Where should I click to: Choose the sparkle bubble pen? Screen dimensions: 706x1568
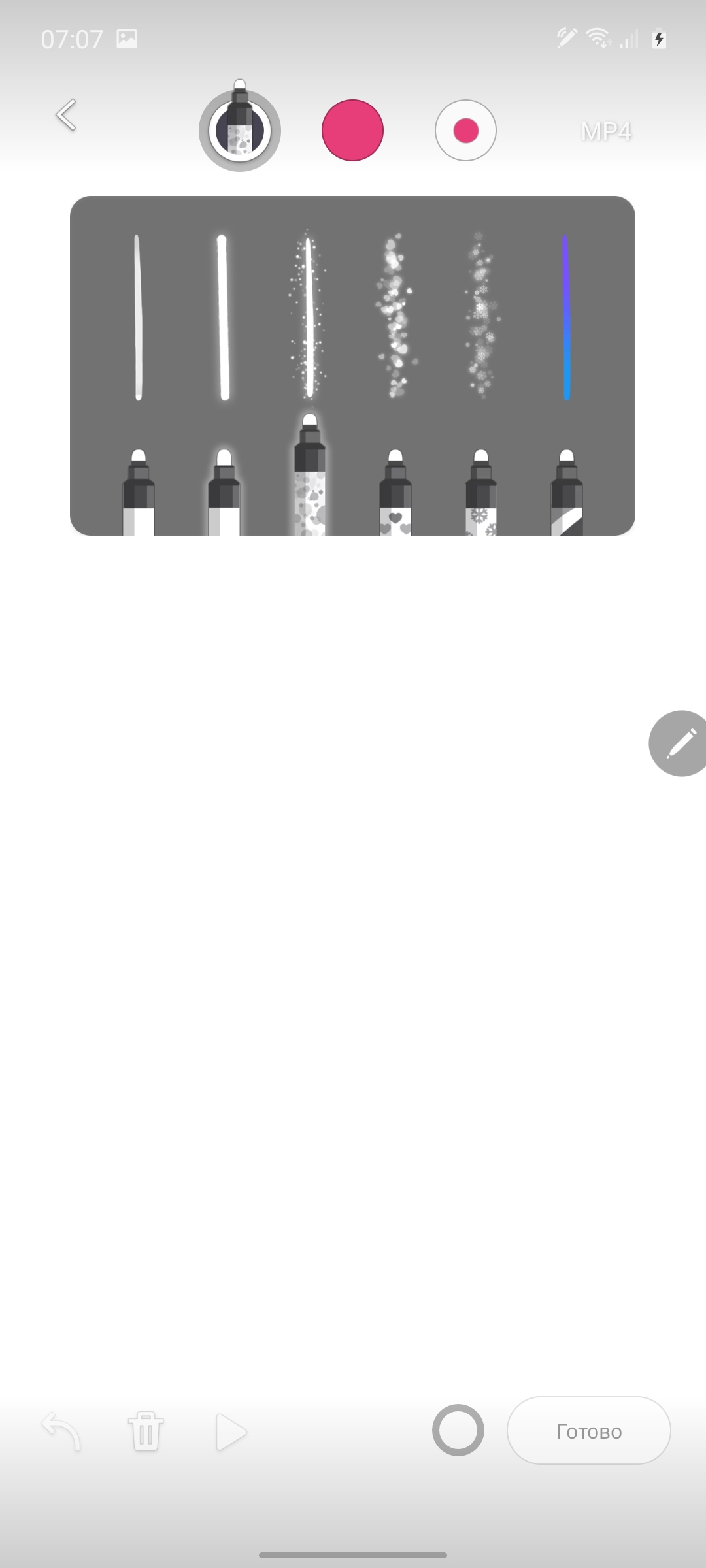click(x=310, y=477)
